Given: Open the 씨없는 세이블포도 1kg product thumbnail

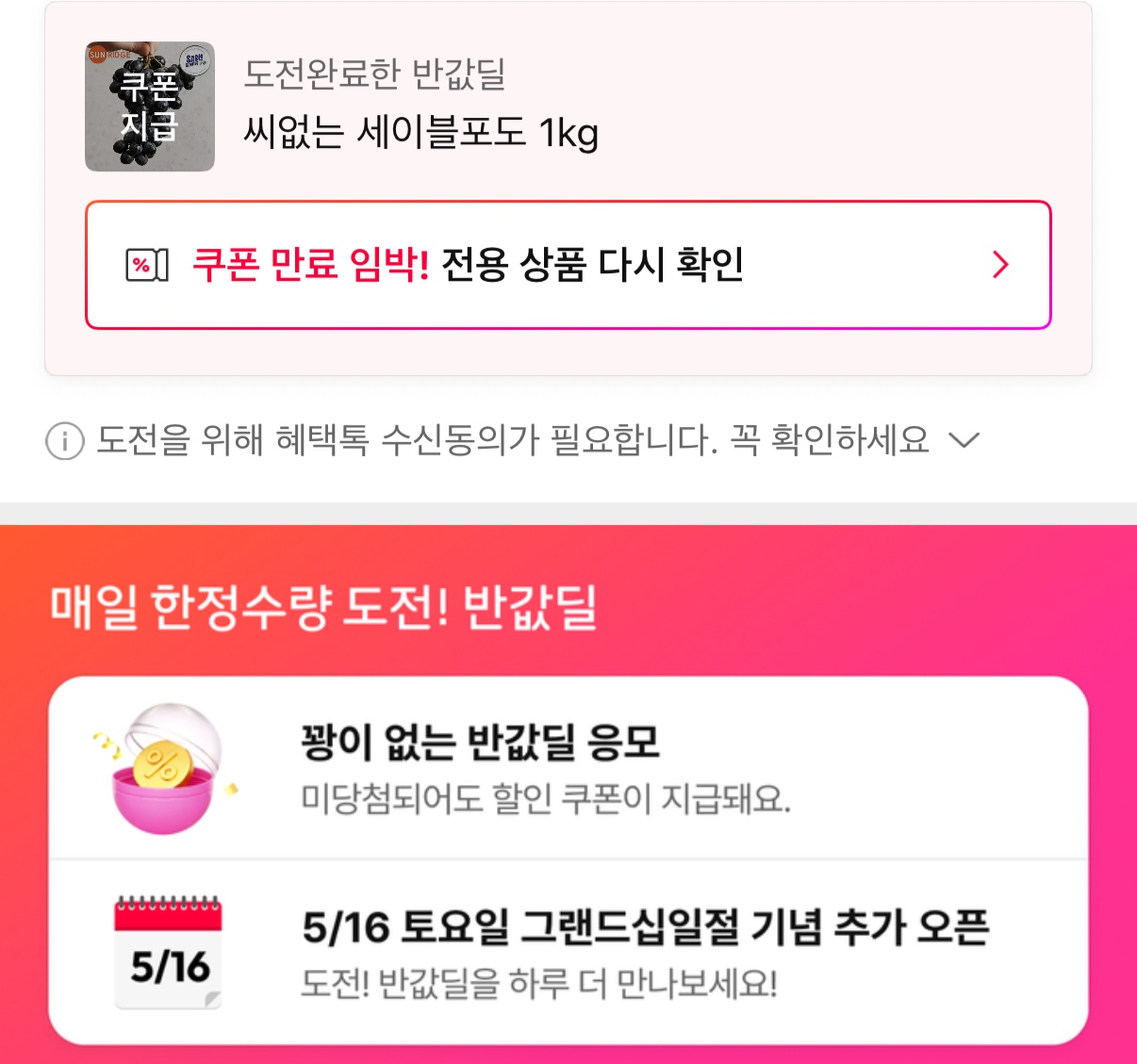Looking at the screenshot, I should [150, 106].
